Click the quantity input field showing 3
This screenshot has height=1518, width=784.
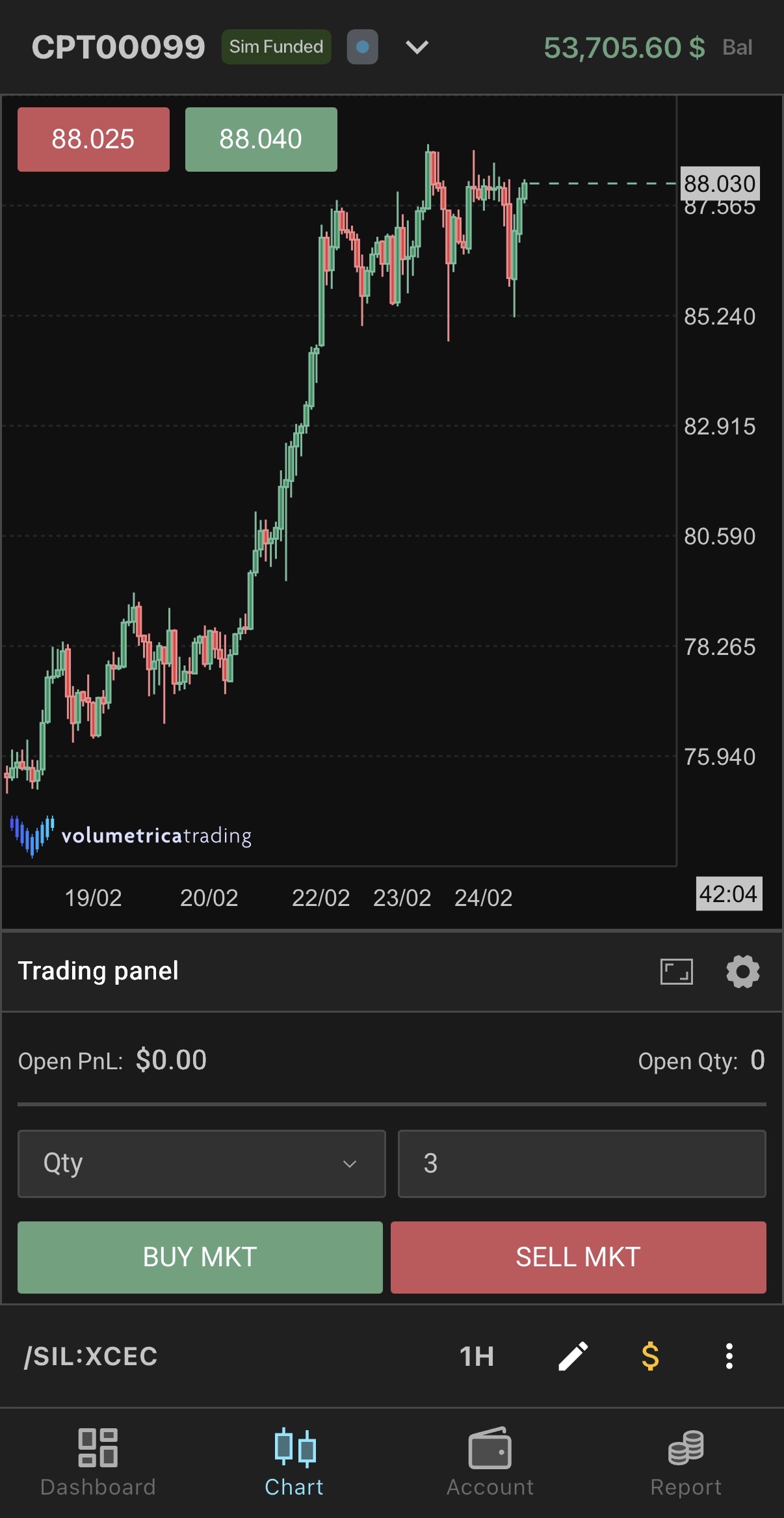[582, 1164]
